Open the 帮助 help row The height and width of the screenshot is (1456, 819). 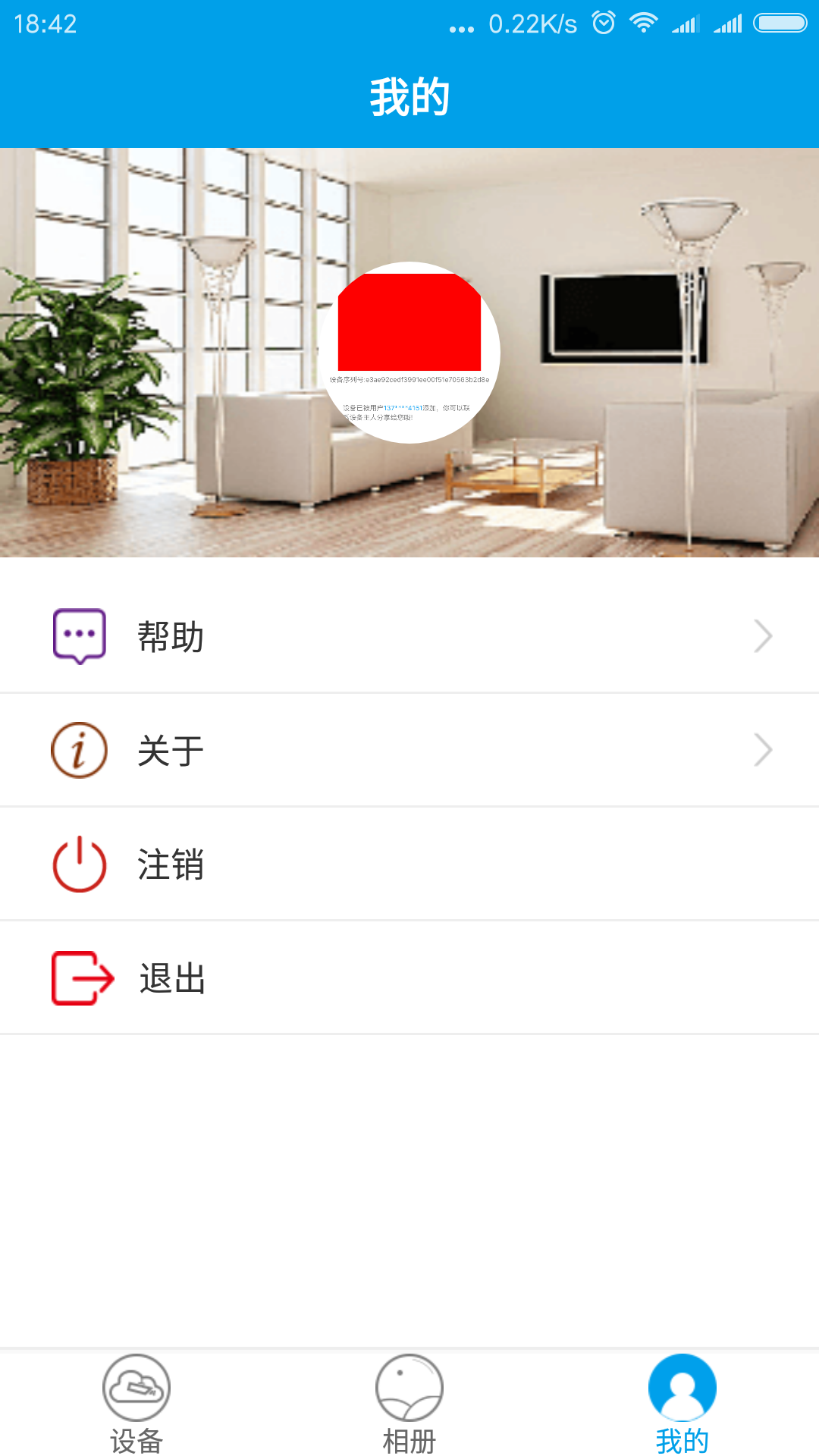(x=409, y=636)
